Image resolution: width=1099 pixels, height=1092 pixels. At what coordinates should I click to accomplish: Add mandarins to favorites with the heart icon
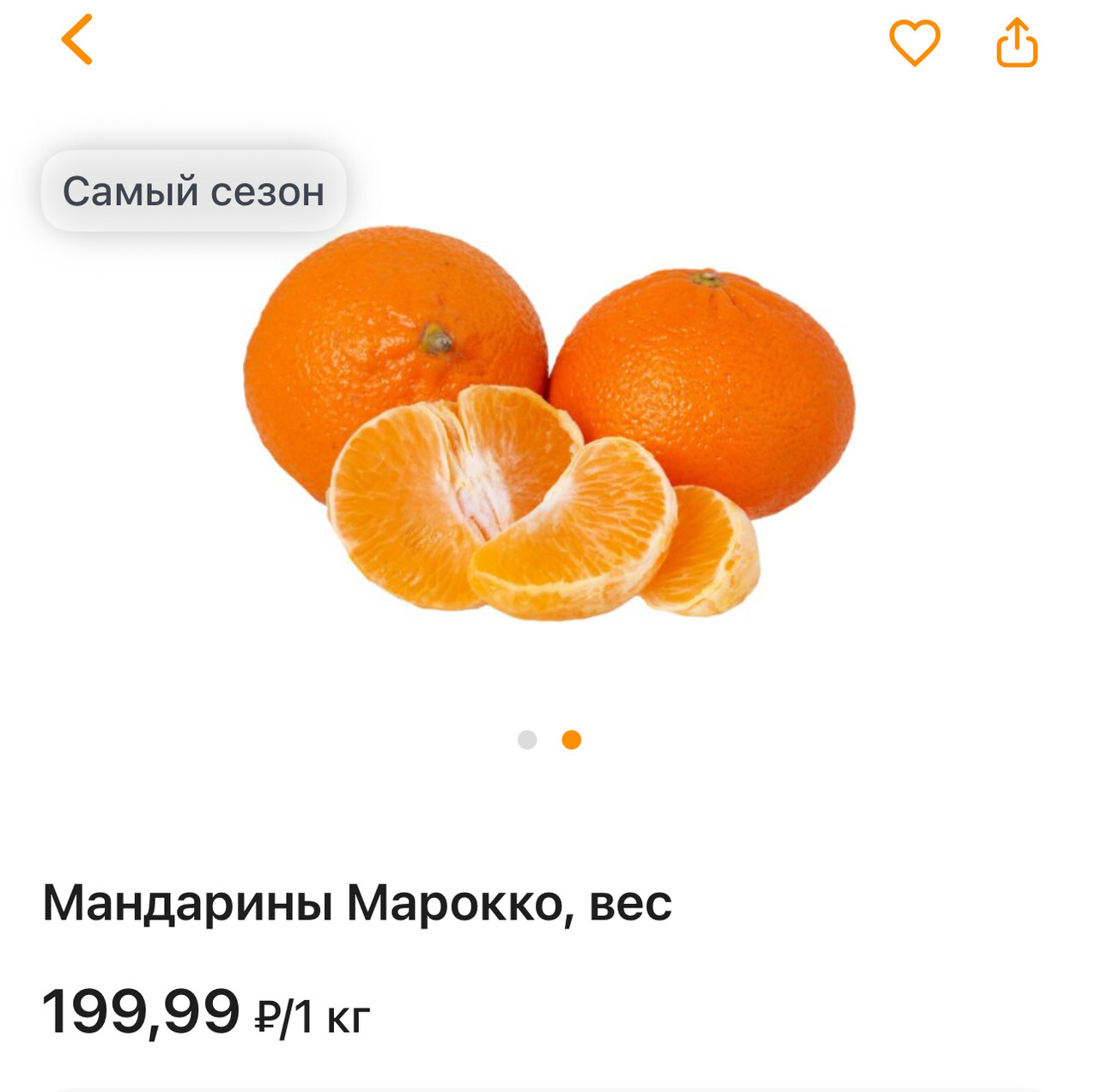(x=914, y=42)
